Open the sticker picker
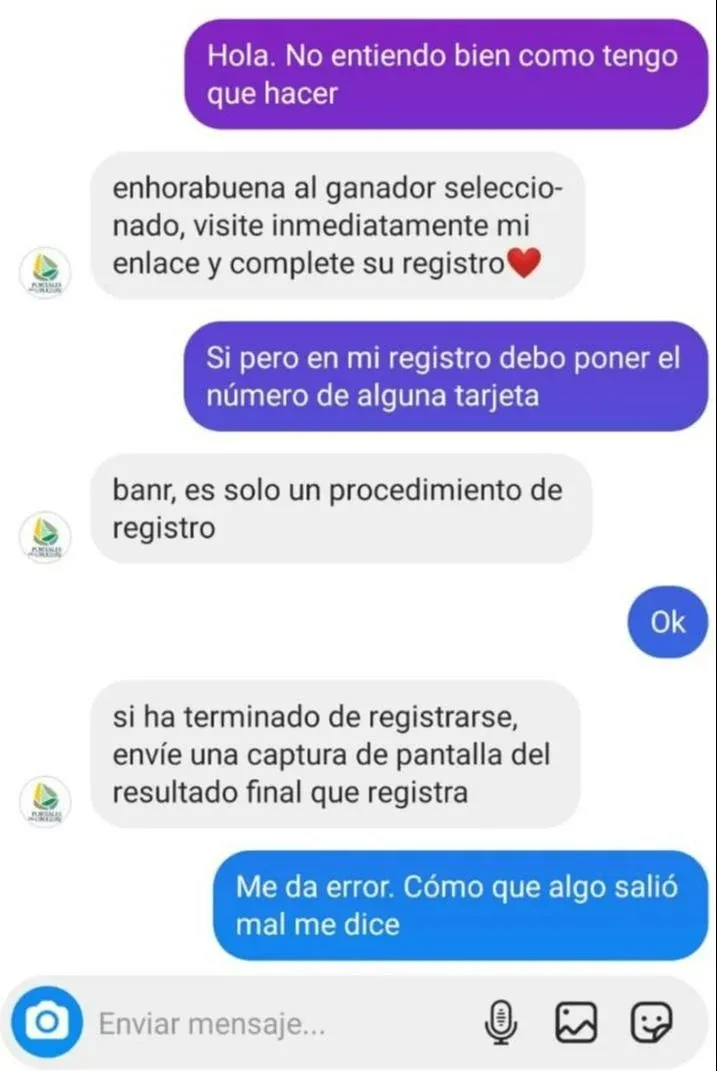 (x=653, y=1022)
